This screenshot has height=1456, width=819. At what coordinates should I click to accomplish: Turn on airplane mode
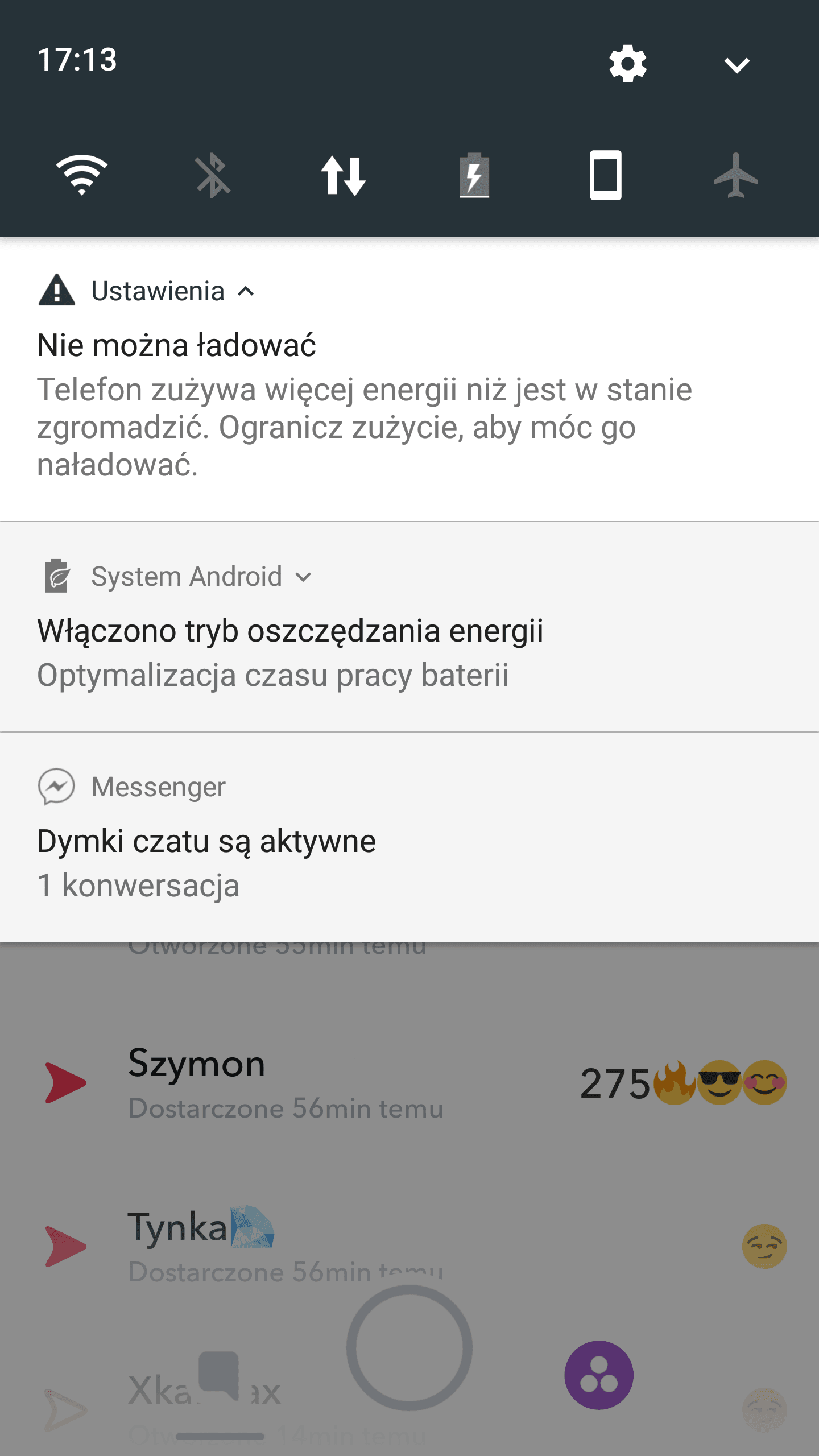[x=736, y=175]
